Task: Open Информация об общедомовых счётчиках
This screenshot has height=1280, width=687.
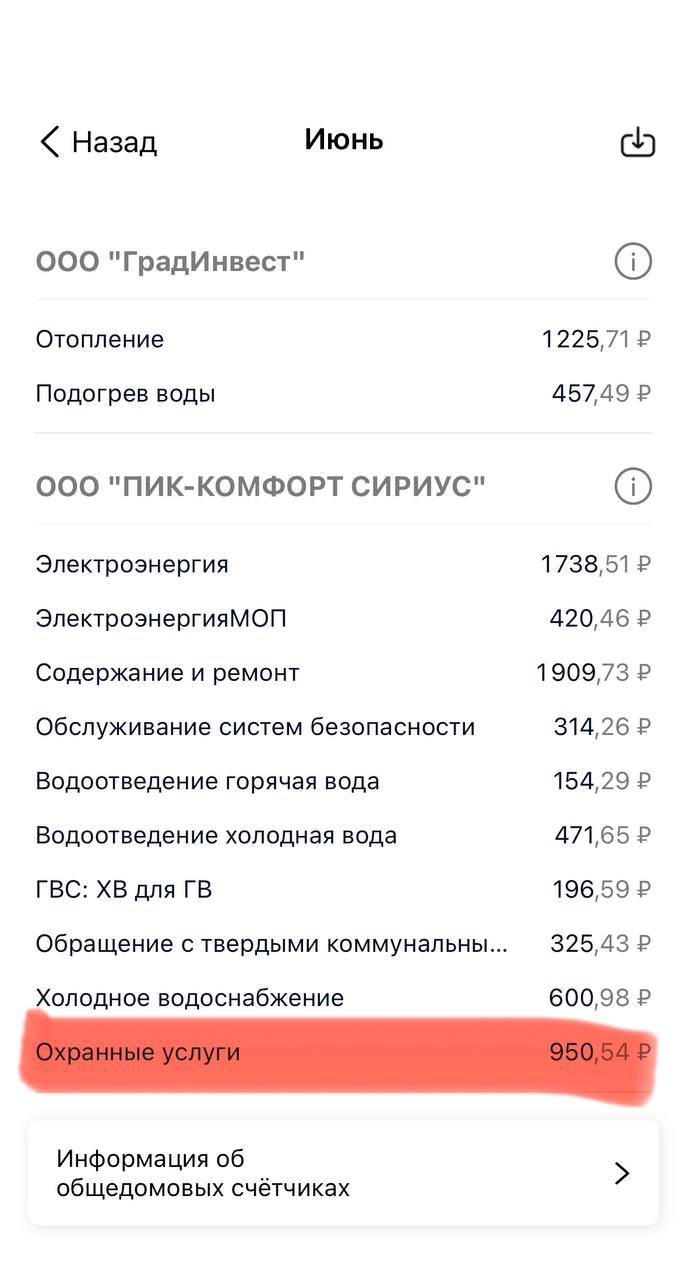Action: pos(343,1173)
